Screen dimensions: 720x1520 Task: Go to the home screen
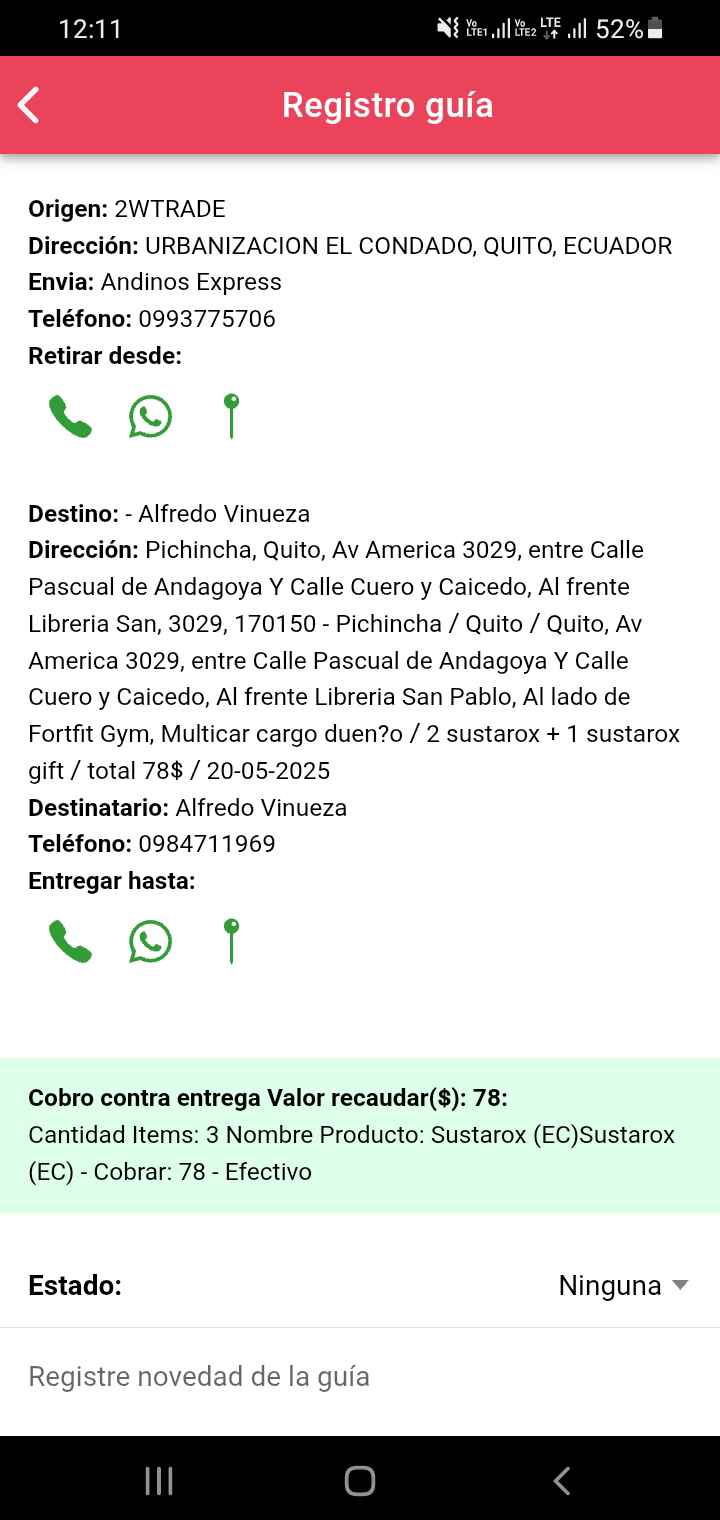click(x=360, y=1481)
